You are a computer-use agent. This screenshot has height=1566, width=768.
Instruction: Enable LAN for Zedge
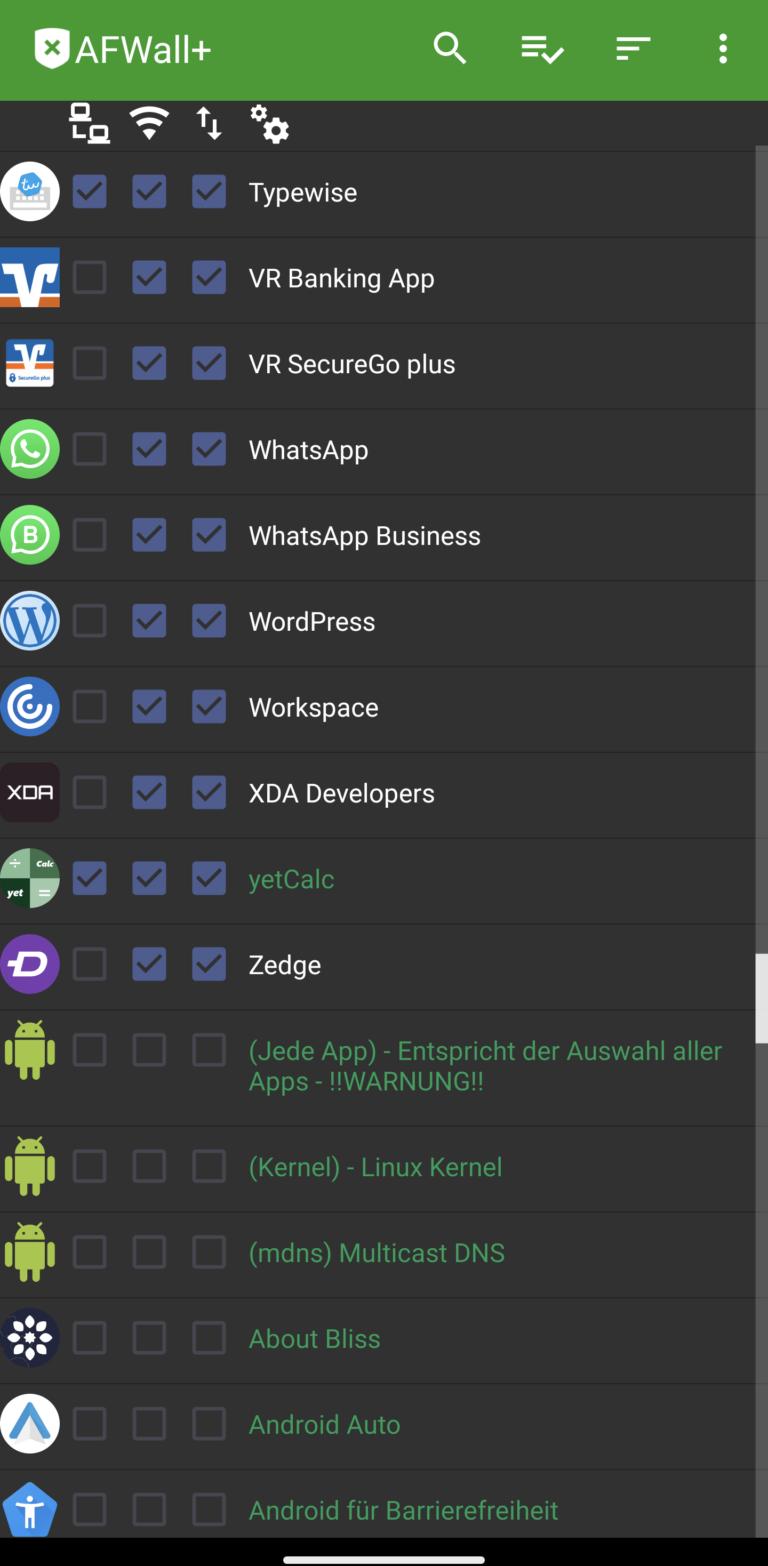(90, 965)
